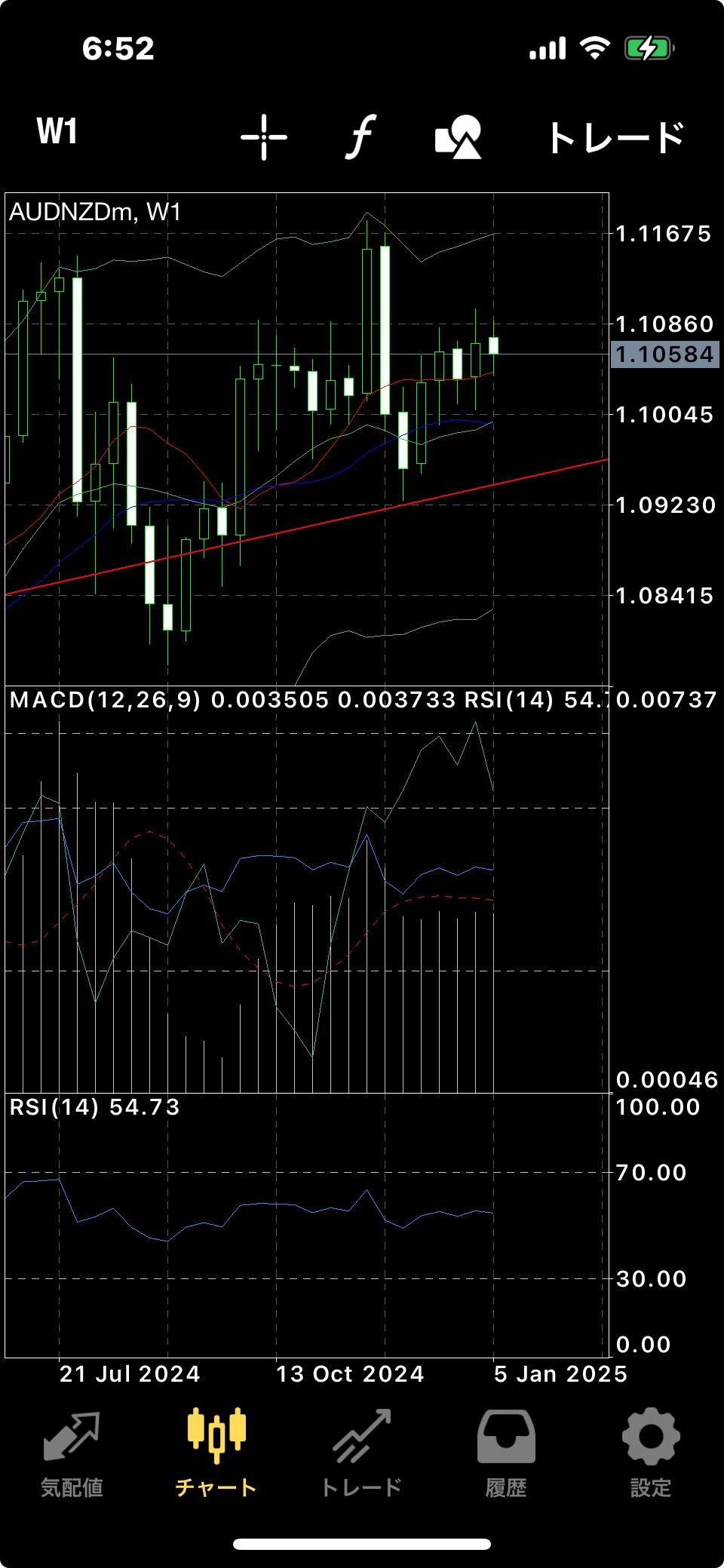Change the W1 timeframe selector
Image resolution: width=724 pixels, height=1568 pixels.
tap(57, 132)
